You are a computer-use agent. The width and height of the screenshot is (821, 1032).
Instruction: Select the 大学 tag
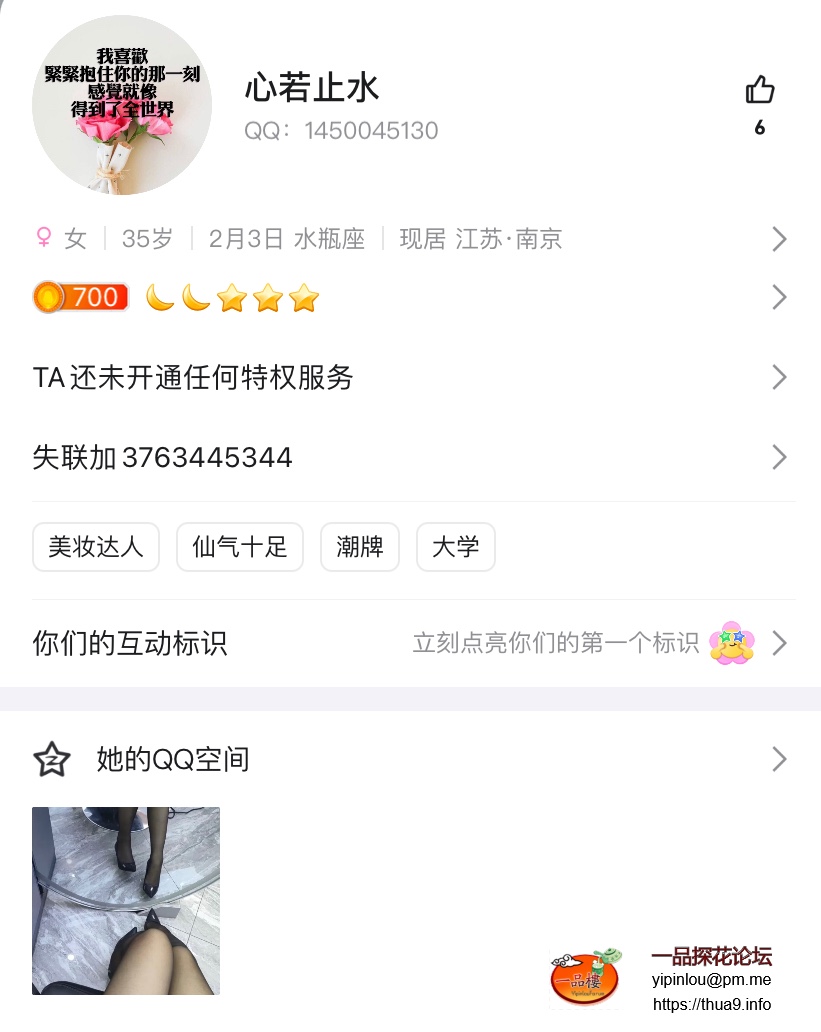tap(455, 547)
